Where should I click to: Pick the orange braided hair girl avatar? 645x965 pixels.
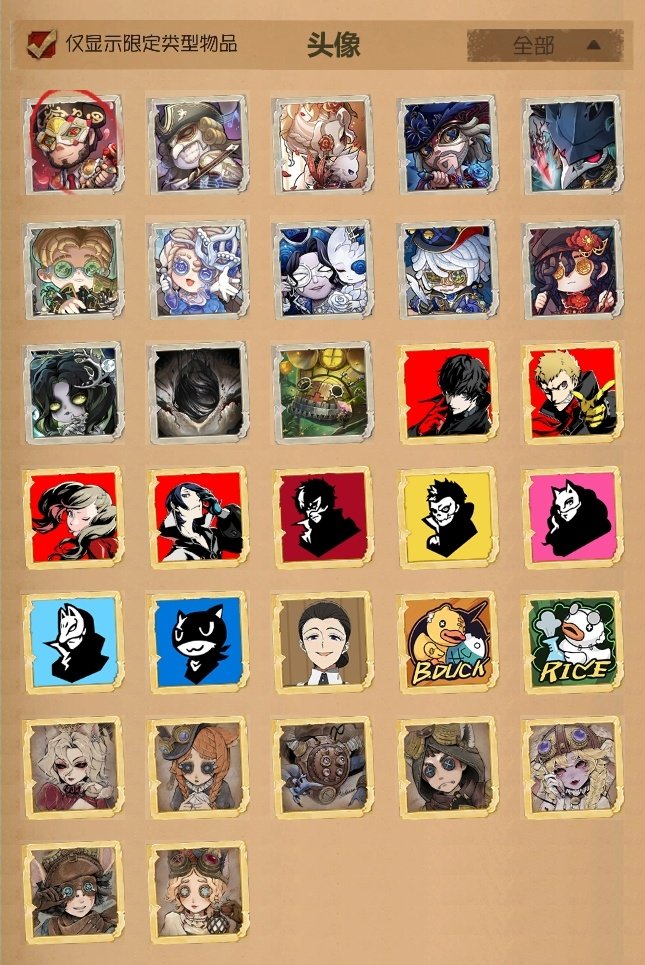point(197,767)
